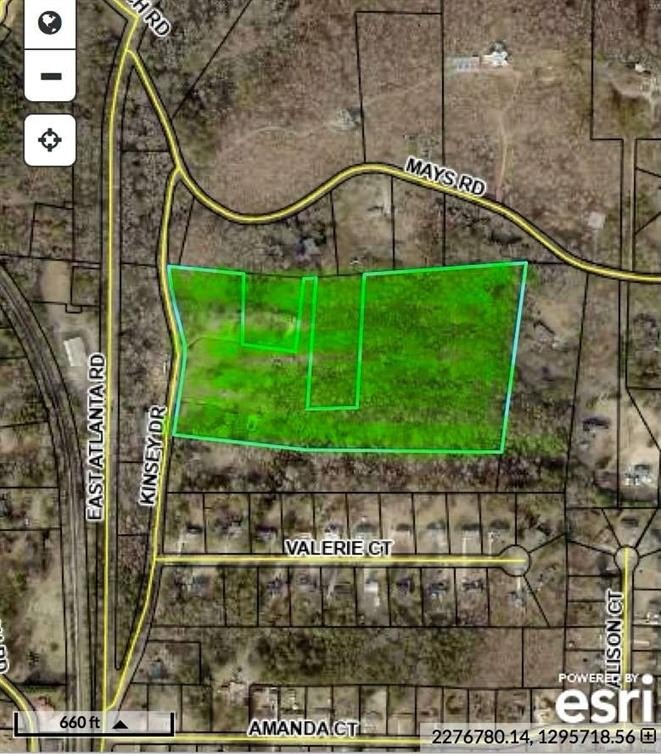Zoom out with the minus button
The image size is (661, 754).
coord(50,76)
